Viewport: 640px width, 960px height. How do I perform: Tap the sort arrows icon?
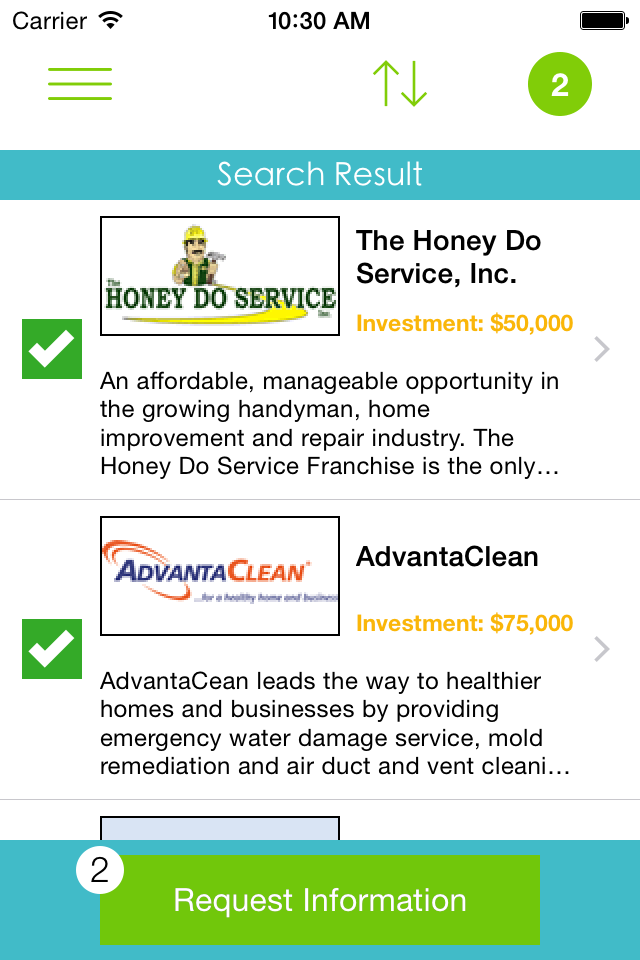pos(400,83)
